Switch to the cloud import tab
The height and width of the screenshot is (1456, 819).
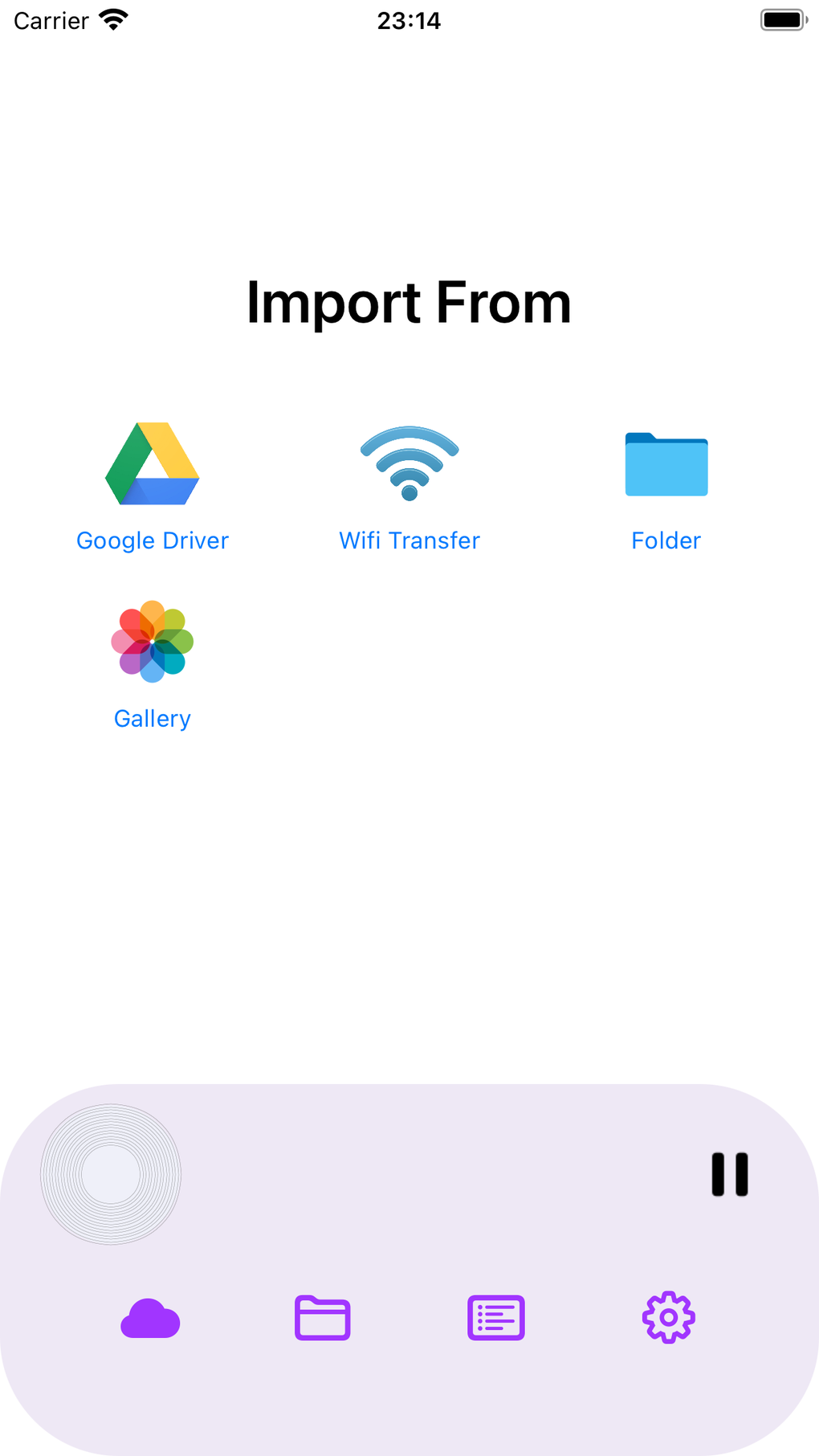150,1317
